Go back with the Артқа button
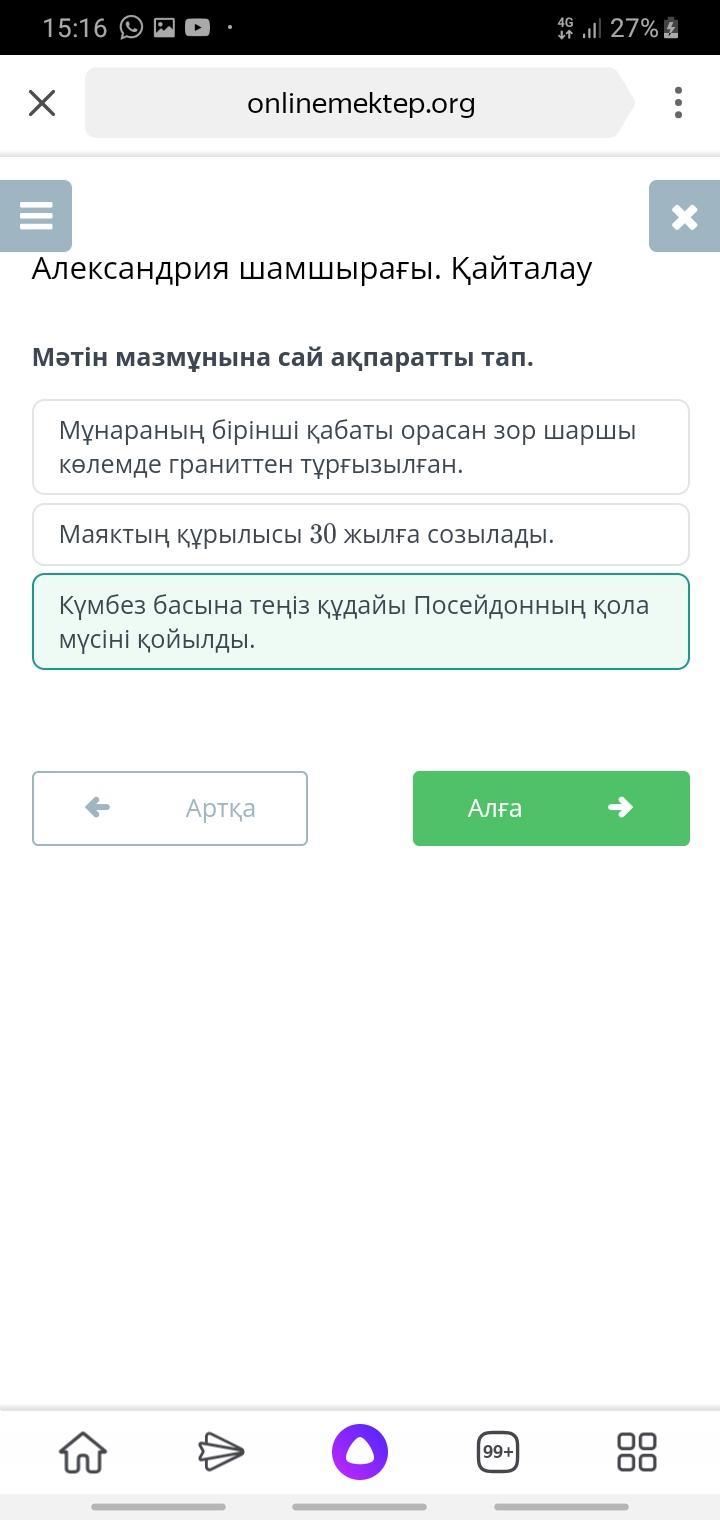This screenshot has width=720, height=1520. point(170,808)
